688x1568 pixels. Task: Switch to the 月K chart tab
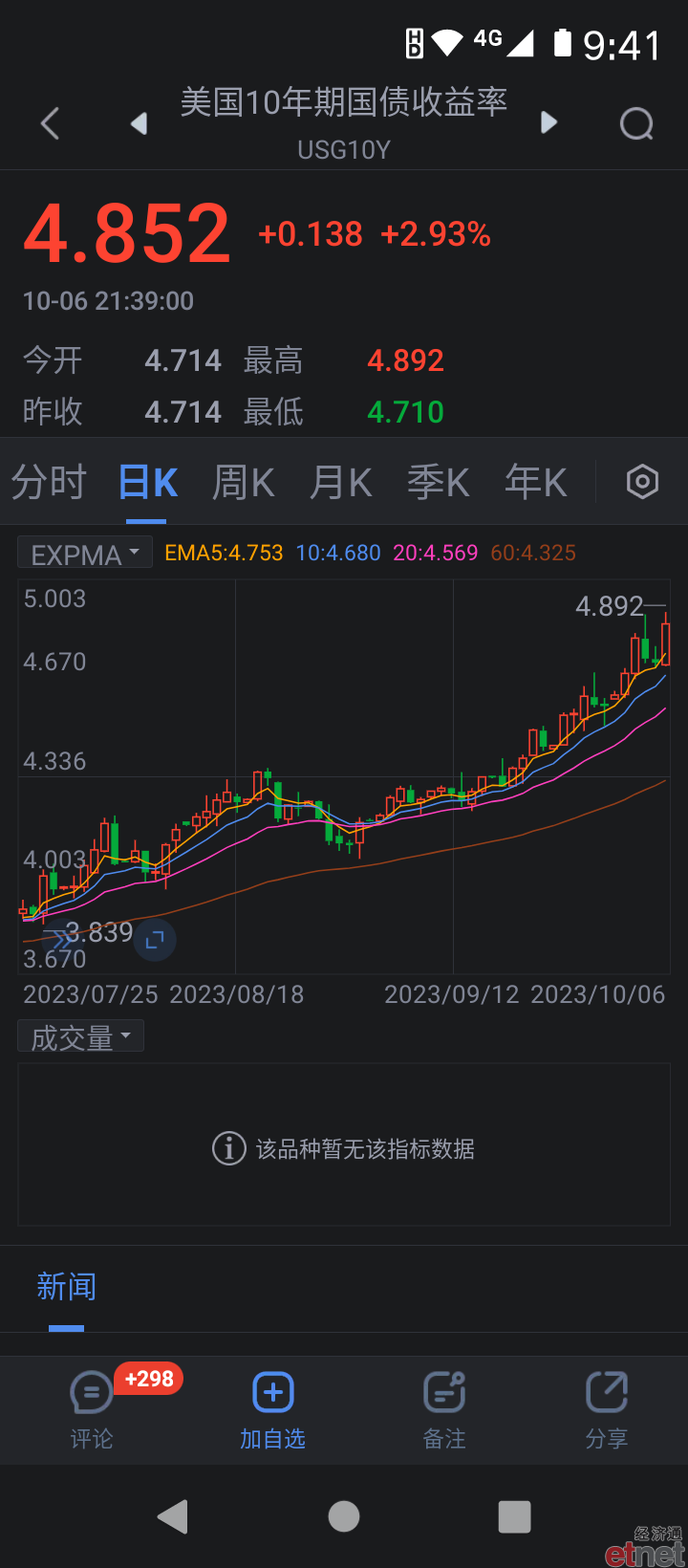(341, 482)
